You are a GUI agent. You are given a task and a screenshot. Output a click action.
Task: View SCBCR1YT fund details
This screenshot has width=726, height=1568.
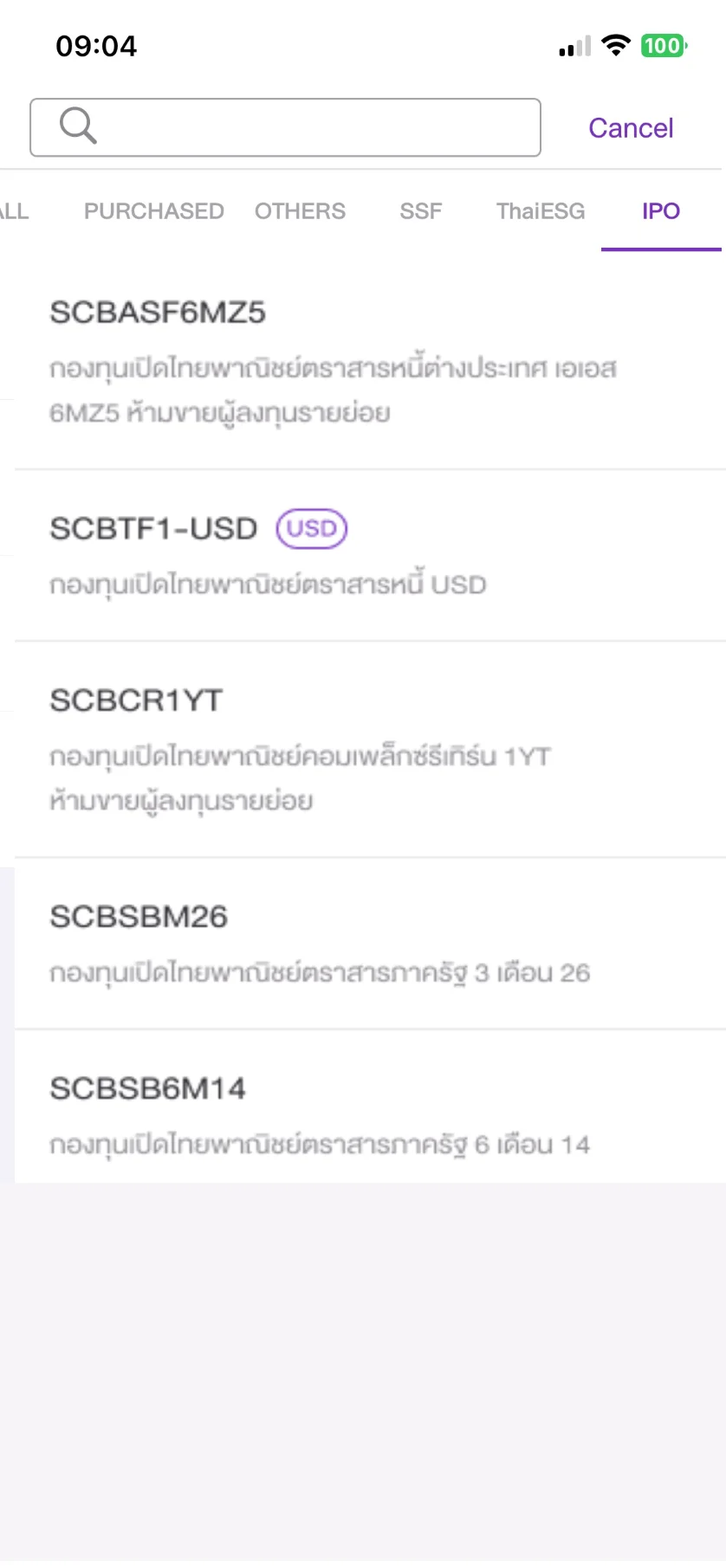pos(370,750)
